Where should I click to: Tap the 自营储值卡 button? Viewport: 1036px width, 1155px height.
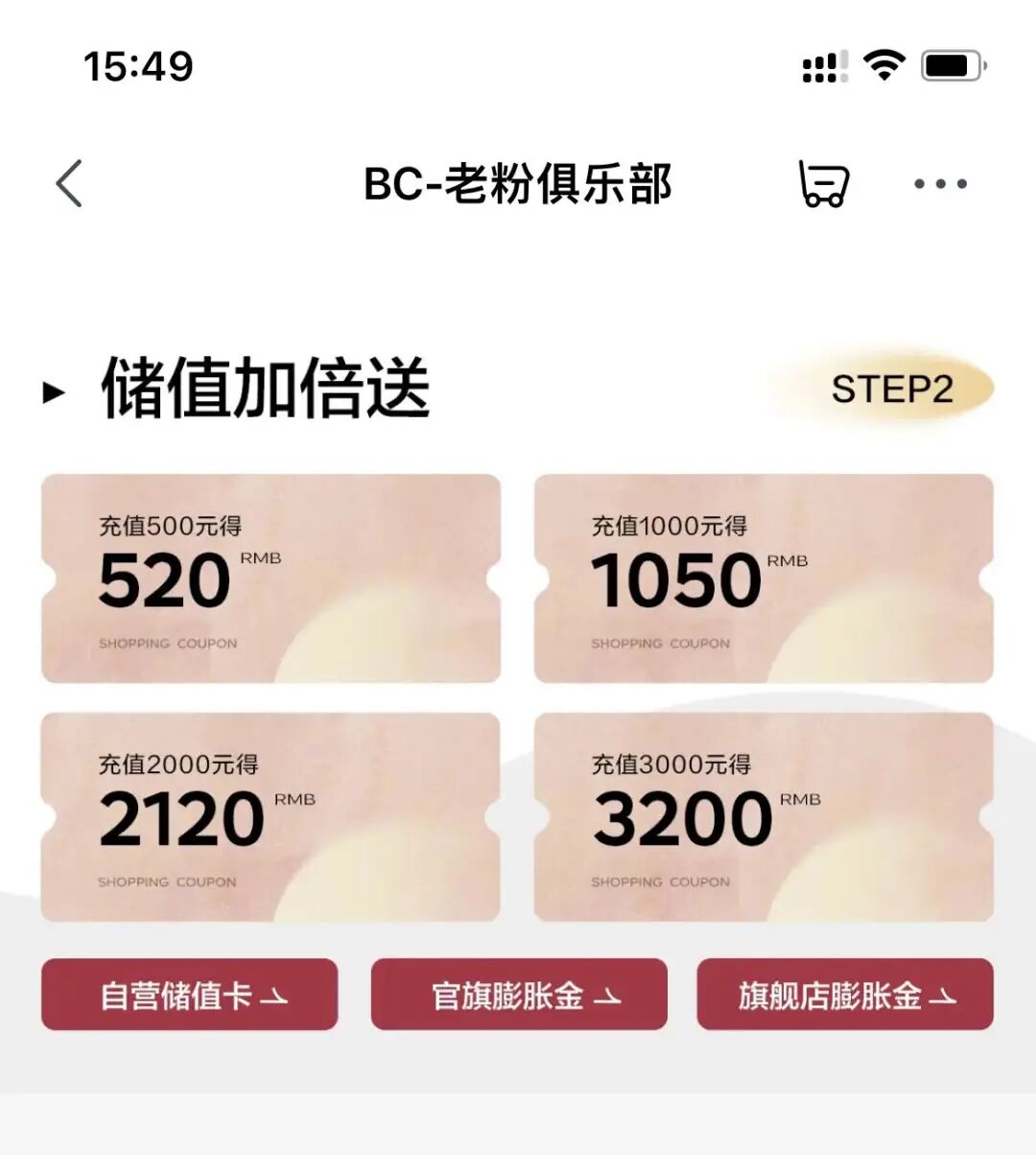point(190,995)
